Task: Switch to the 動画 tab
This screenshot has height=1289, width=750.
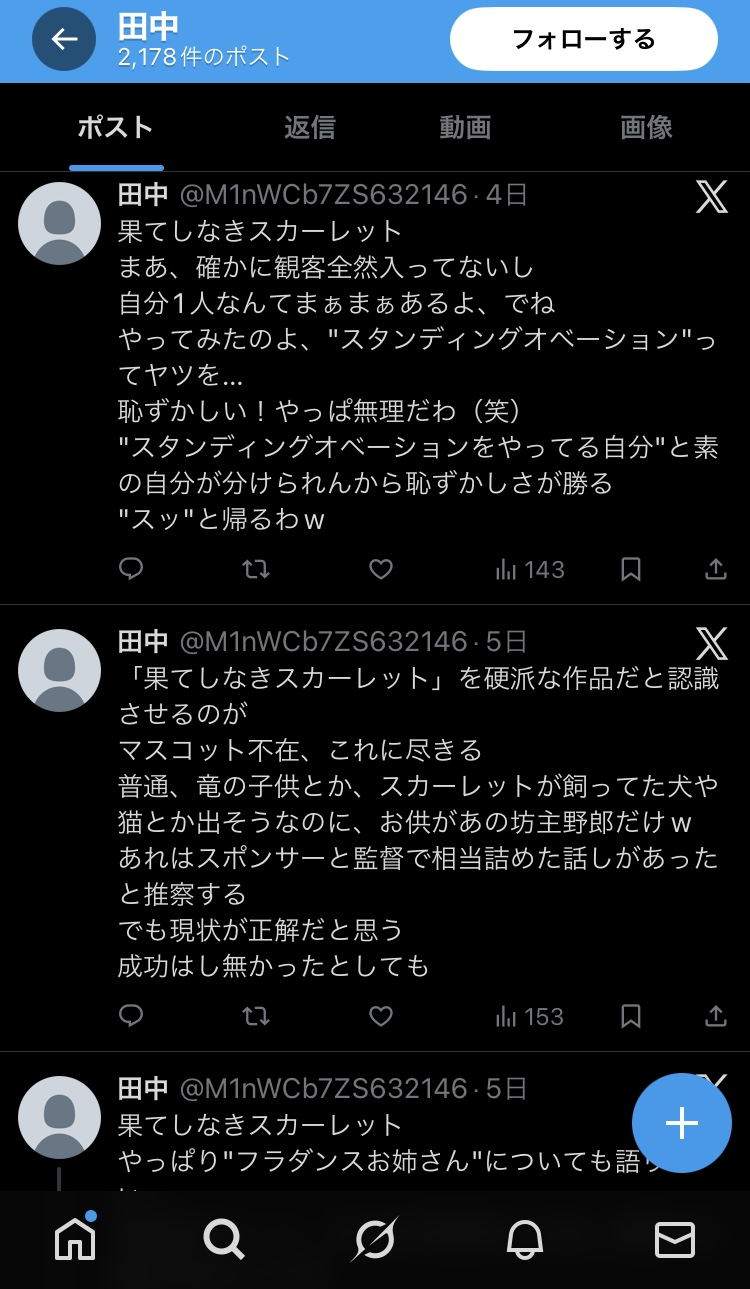Action: pyautogui.click(x=465, y=127)
